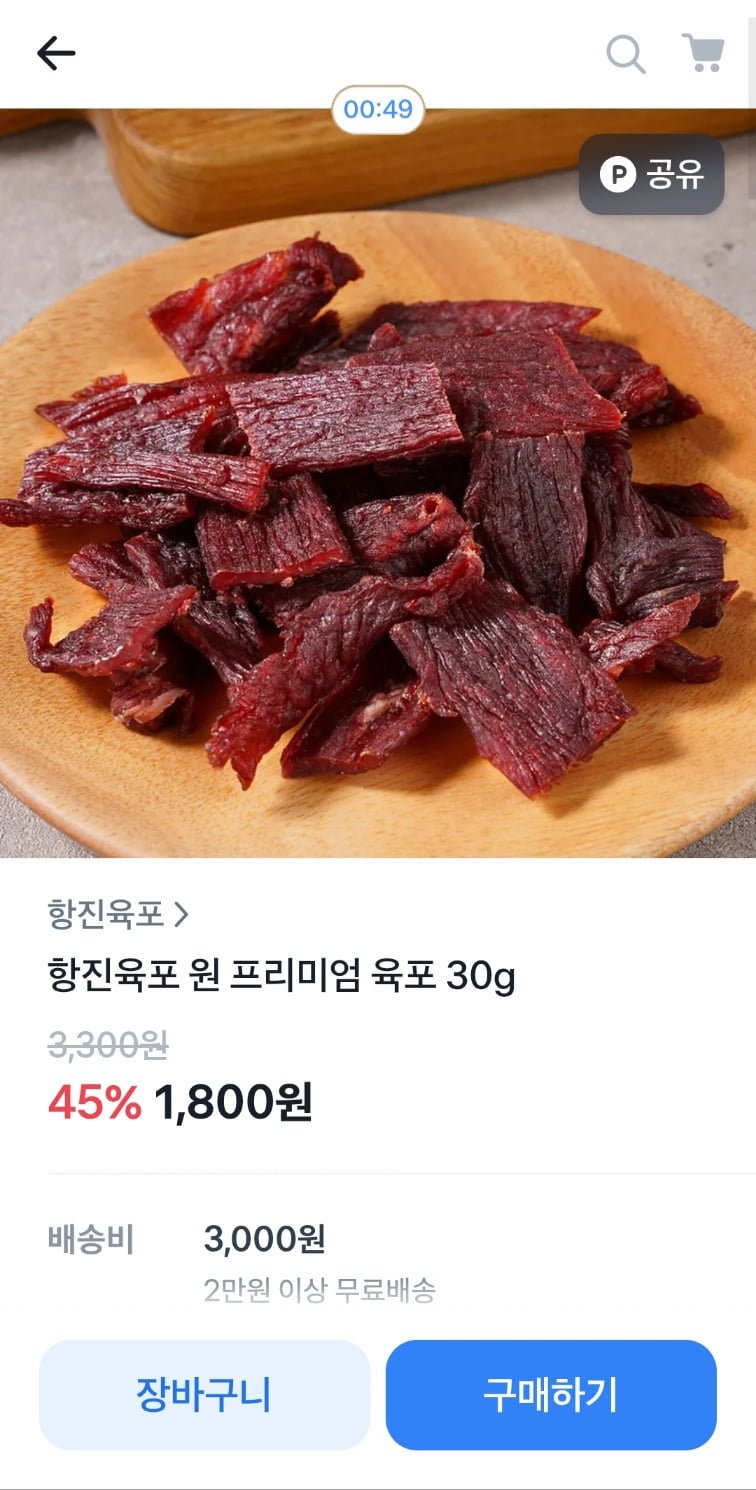Go back using the arrow icon
The width and height of the screenshot is (756, 1490).
coord(56,54)
